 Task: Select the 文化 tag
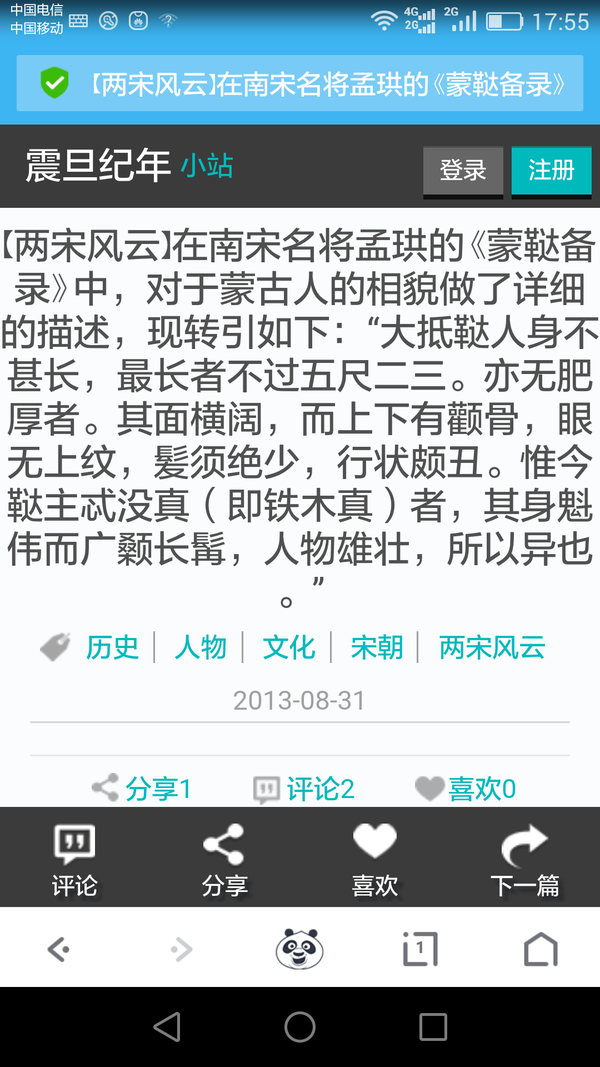(x=288, y=647)
